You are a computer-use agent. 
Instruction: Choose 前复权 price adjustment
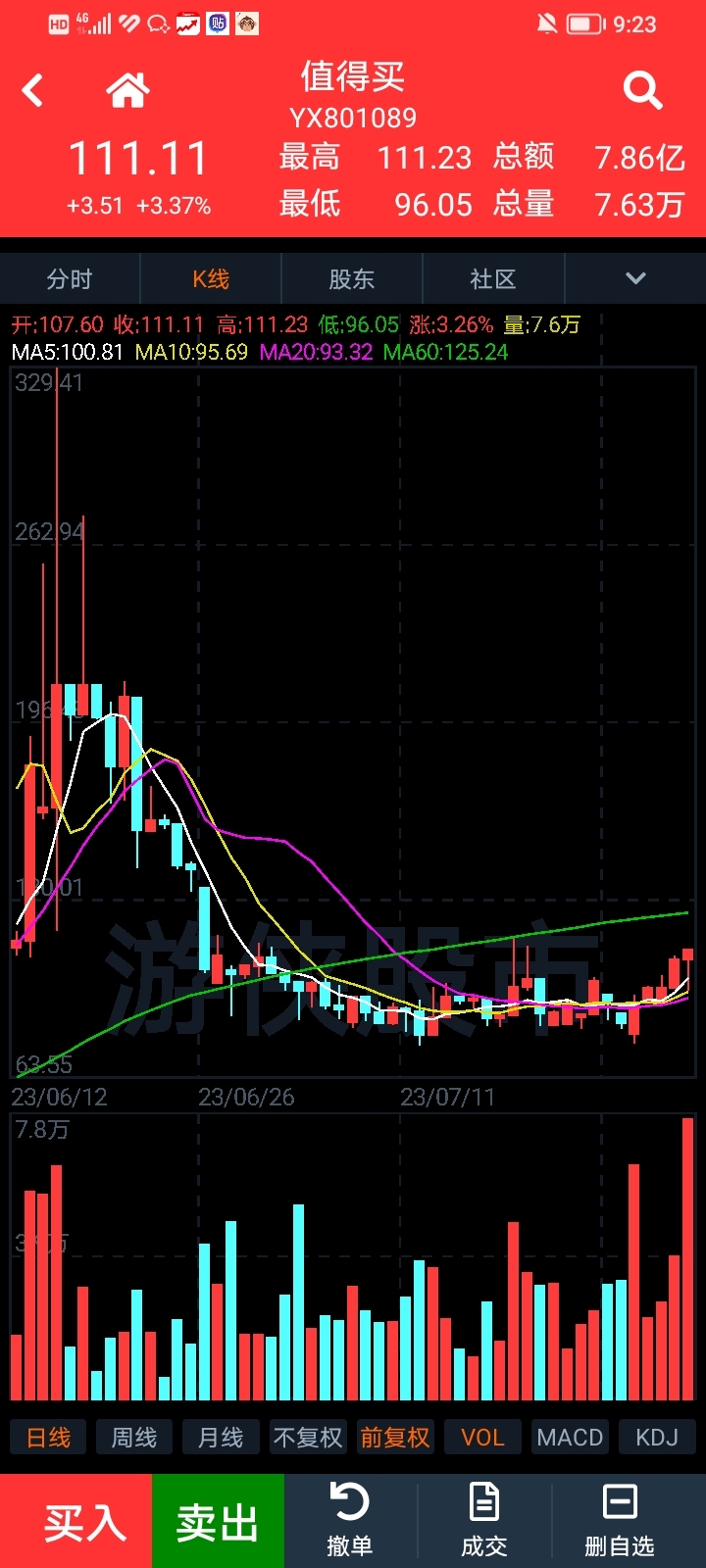[x=395, y=1438]
